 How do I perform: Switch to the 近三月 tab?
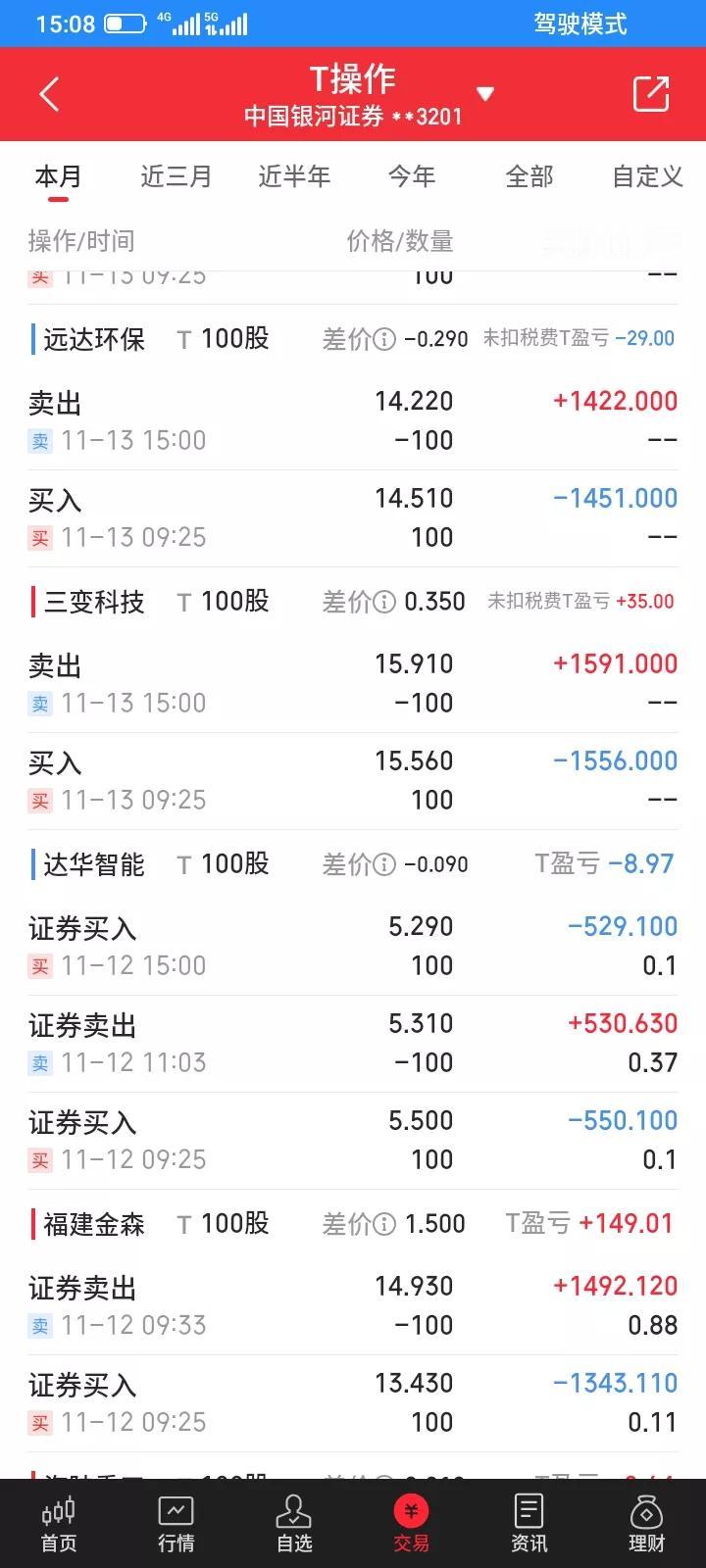tap(176, 177)
